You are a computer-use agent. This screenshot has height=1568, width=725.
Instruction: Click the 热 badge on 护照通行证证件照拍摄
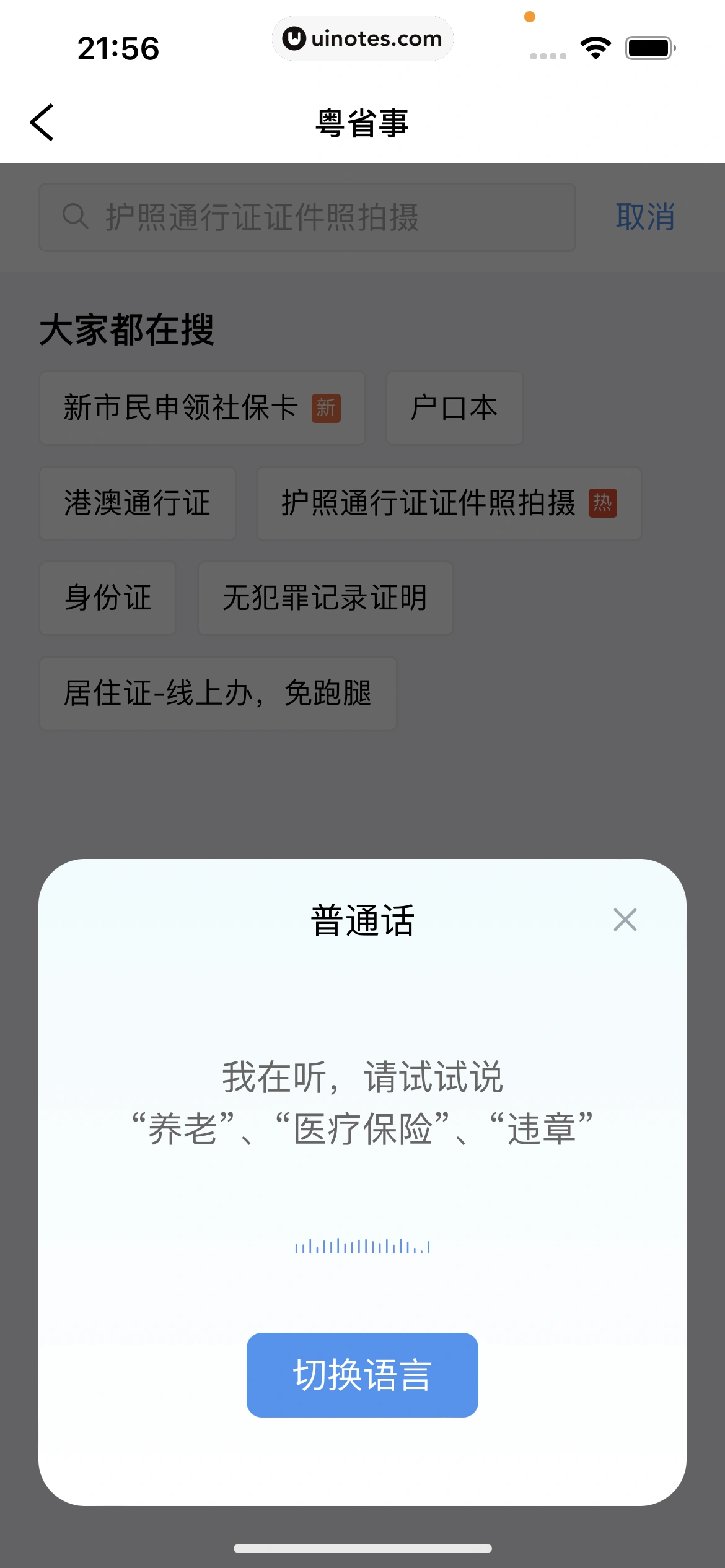coord(602,503)
